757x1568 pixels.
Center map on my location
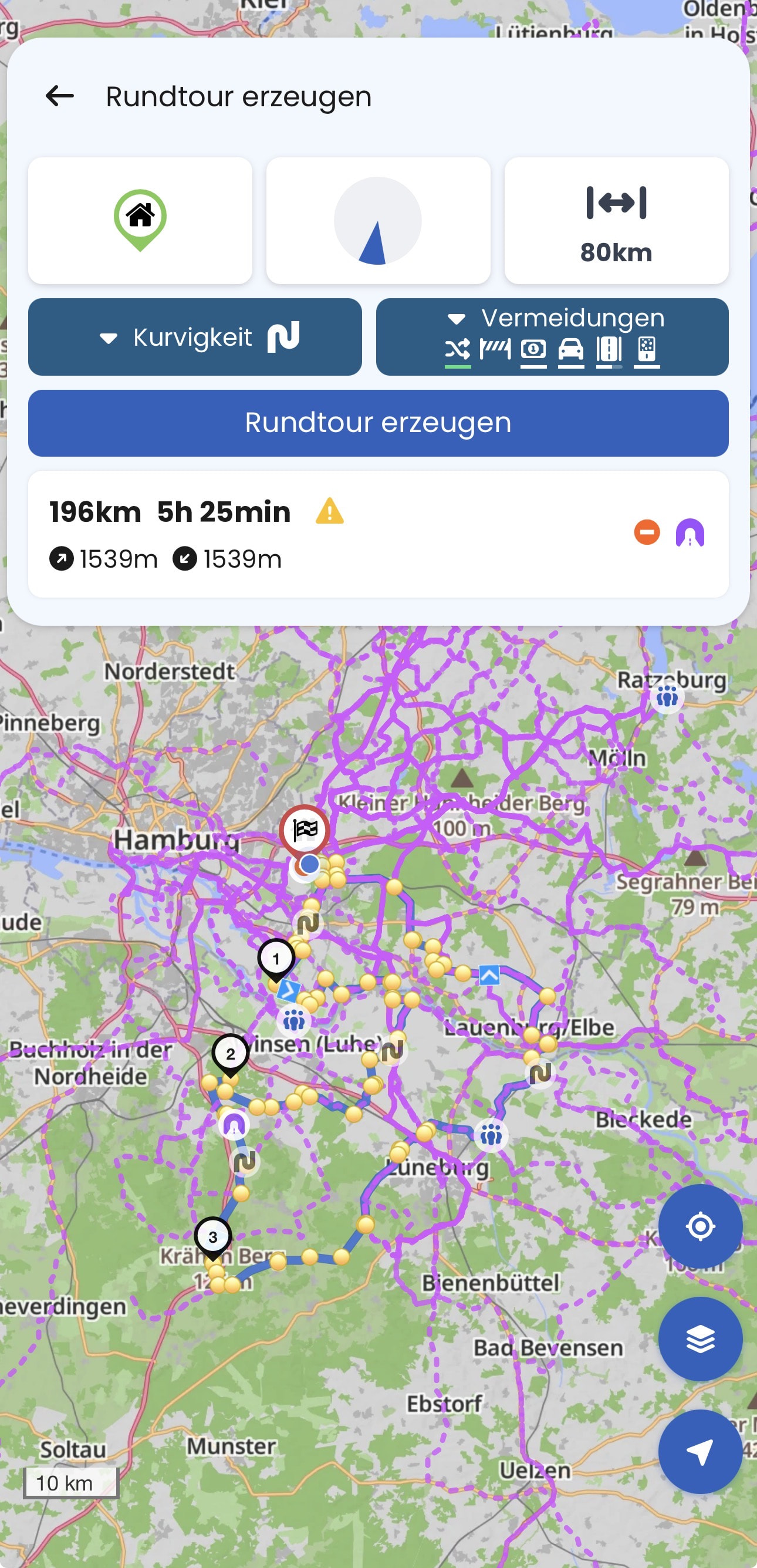[701, 1226]
